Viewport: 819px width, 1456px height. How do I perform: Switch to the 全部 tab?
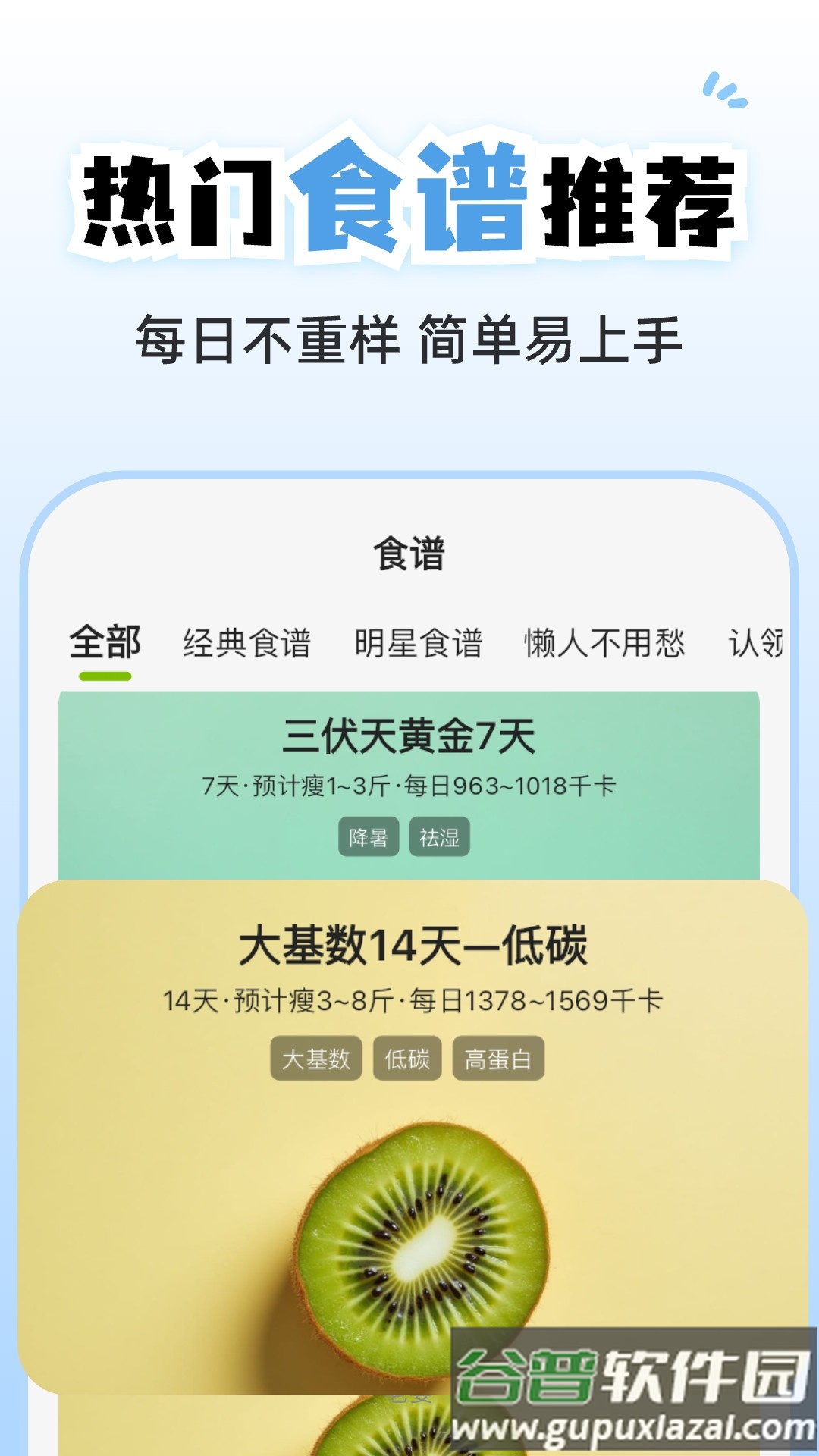coord(105,642)
